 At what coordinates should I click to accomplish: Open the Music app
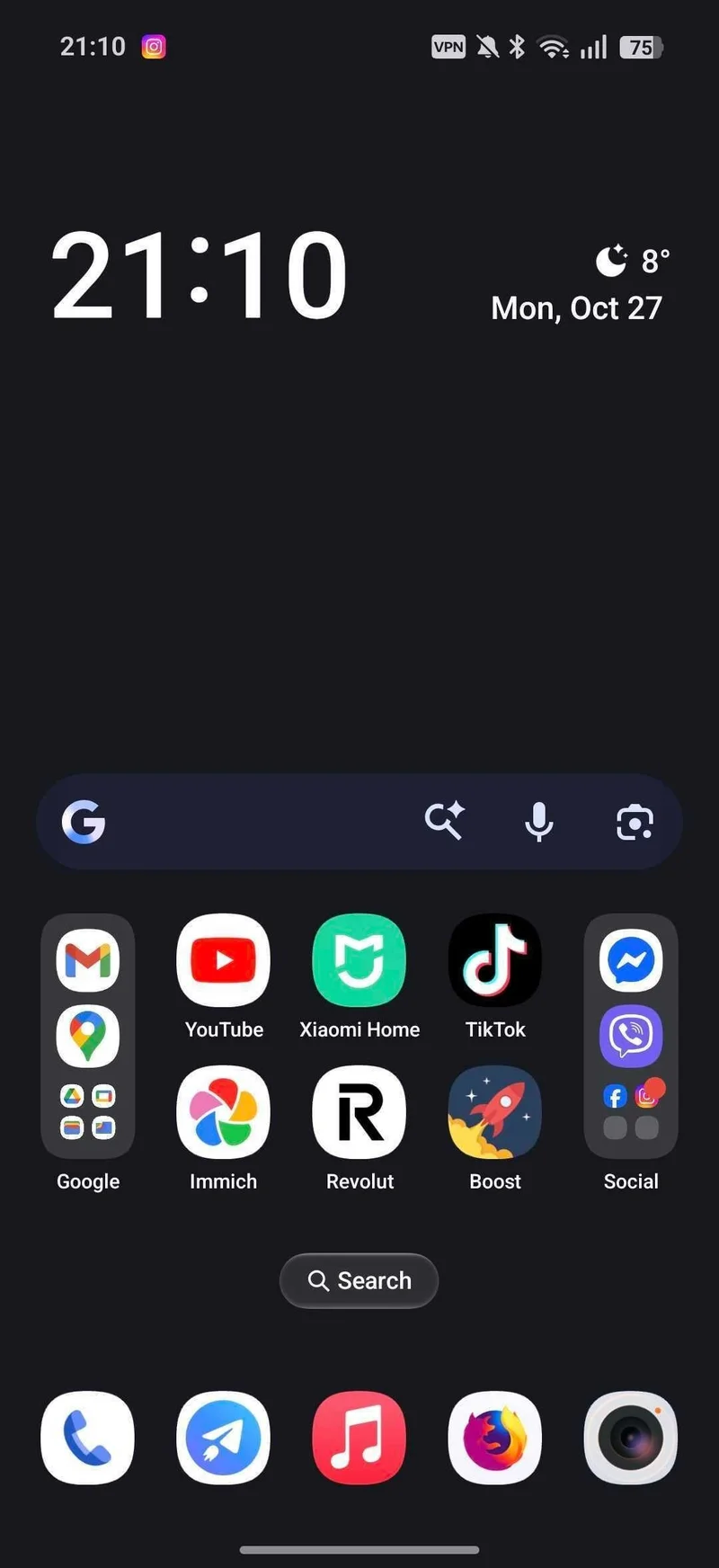click(x=359, y=1438)
